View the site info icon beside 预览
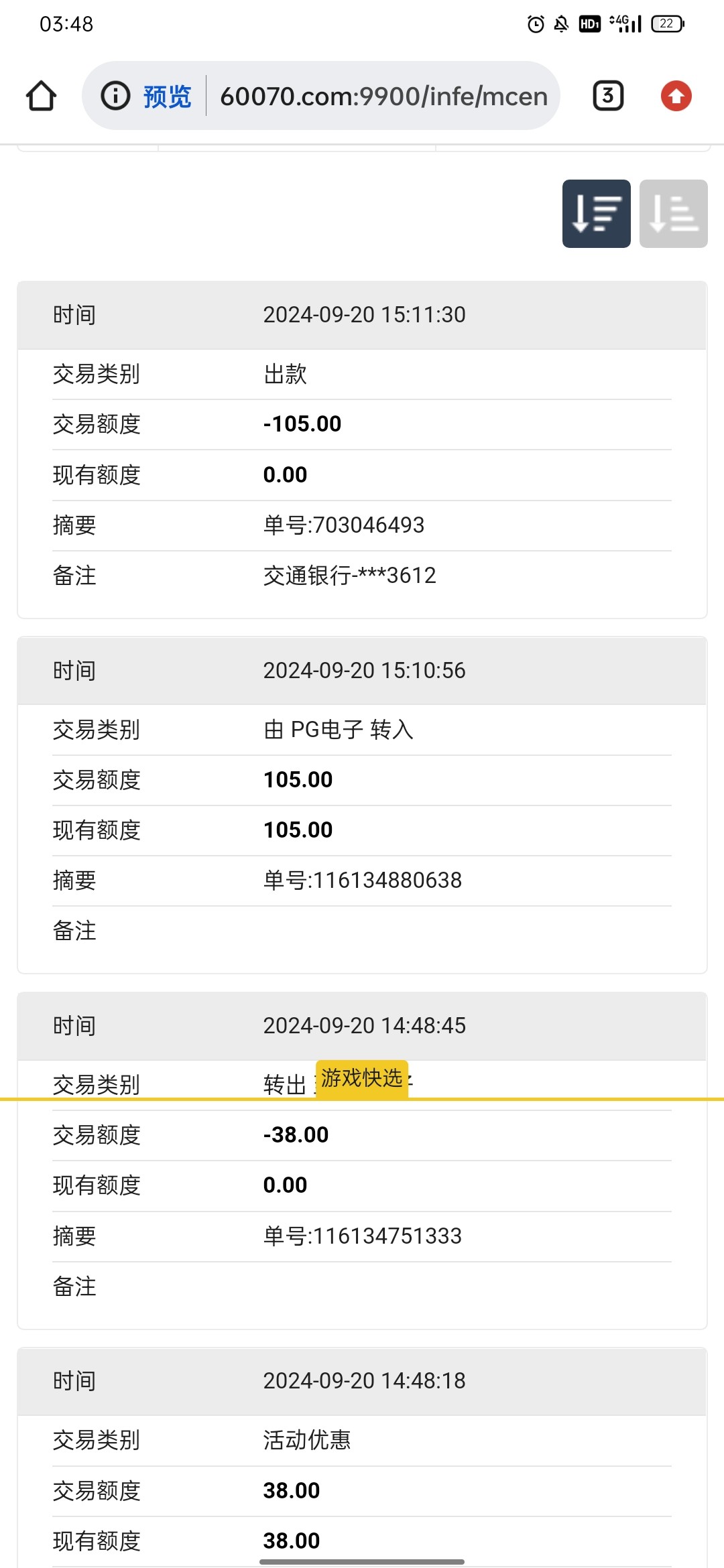This screenshot has height=1568, width=724. (115, 96)
